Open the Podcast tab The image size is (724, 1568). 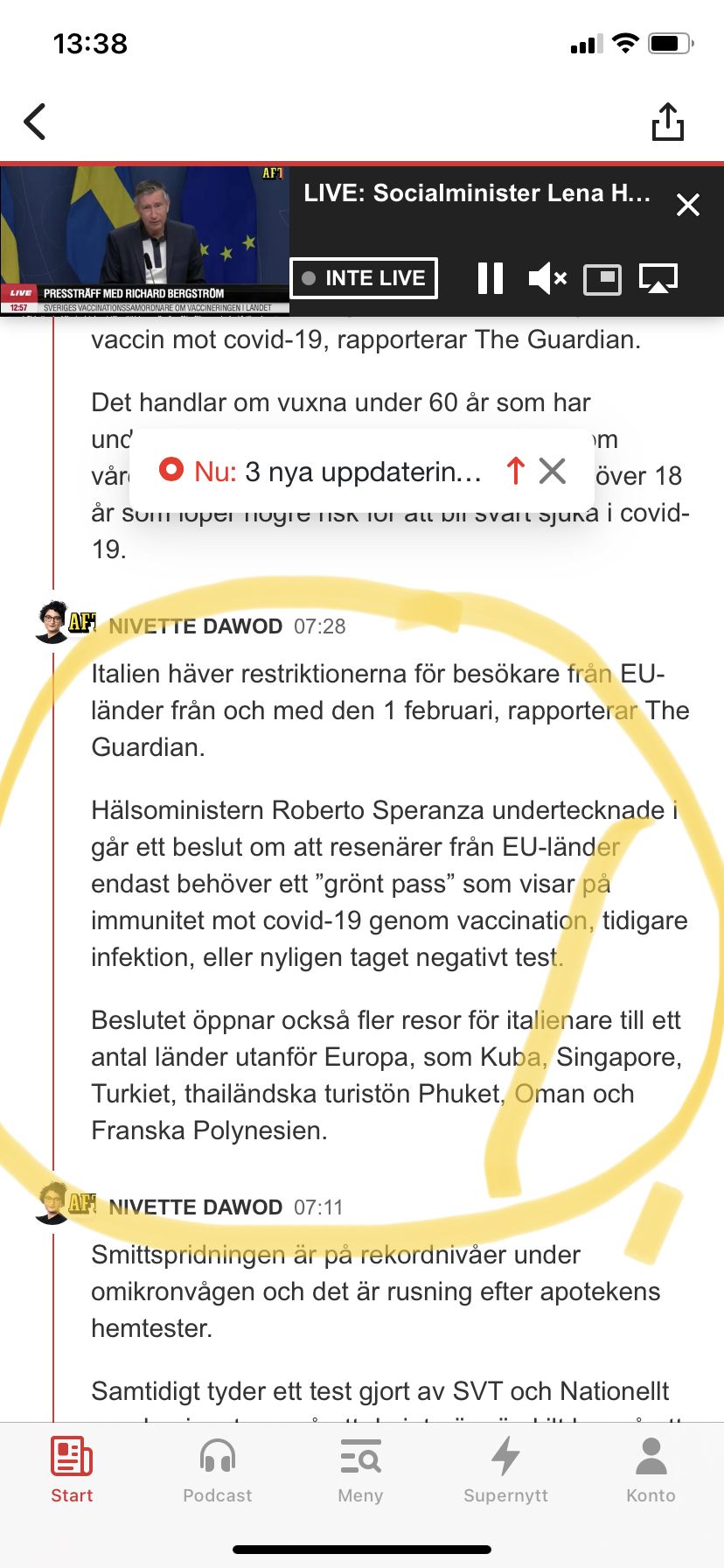coord(218,1470)
